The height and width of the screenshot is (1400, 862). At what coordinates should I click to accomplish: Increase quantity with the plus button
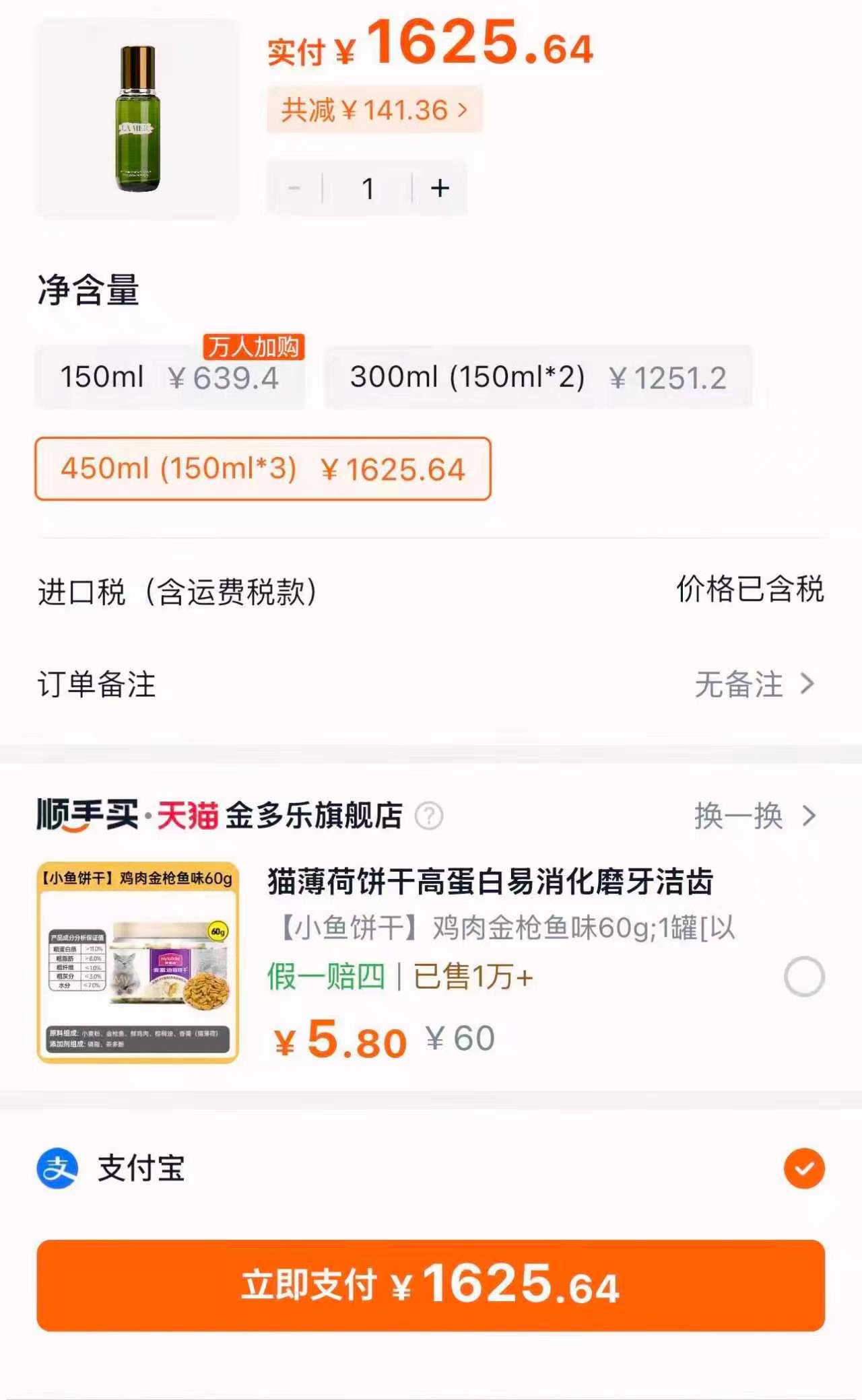point(440,188)
